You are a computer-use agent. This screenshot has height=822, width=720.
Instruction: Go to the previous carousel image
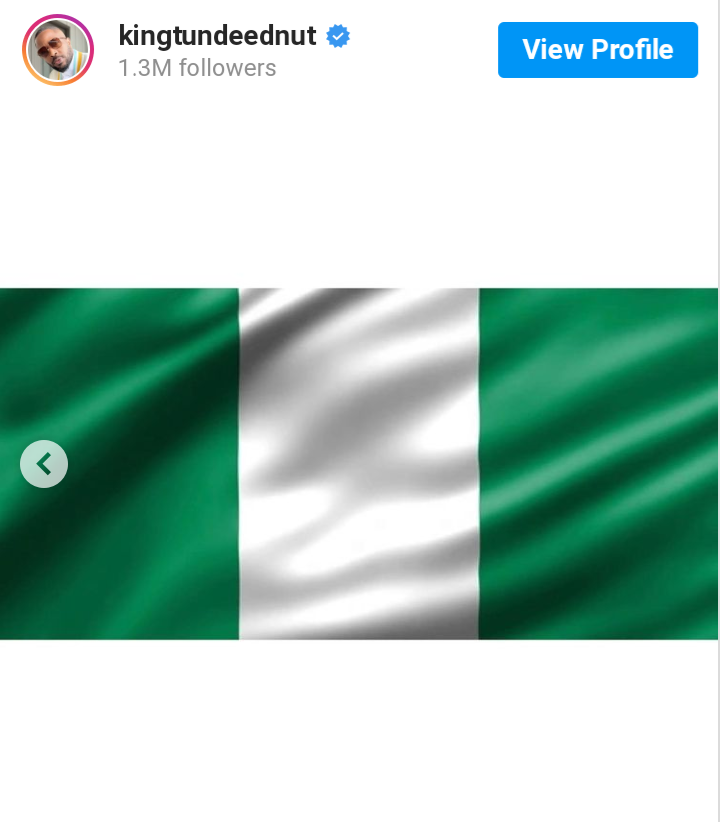tap(44, 463)
